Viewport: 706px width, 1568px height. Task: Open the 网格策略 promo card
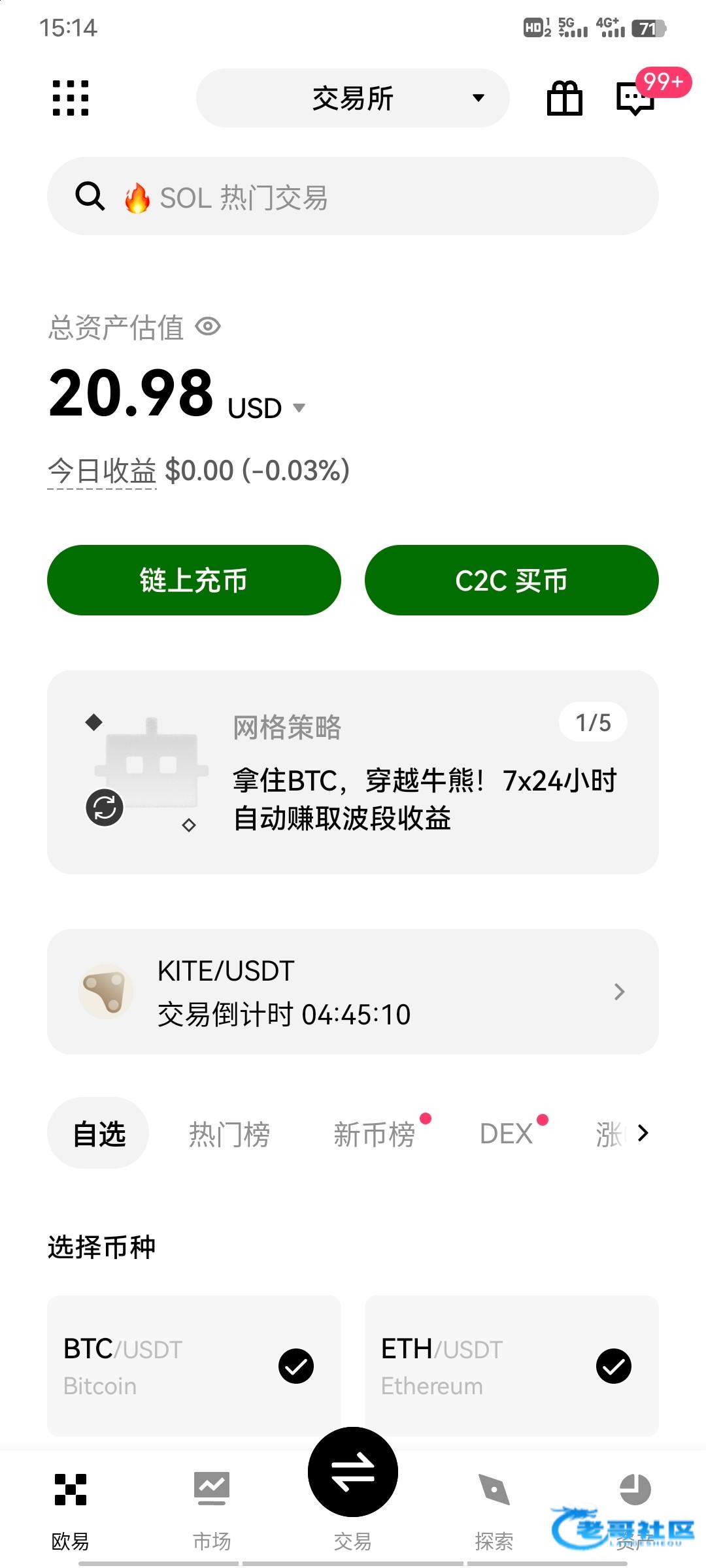(x=353, y=772)
